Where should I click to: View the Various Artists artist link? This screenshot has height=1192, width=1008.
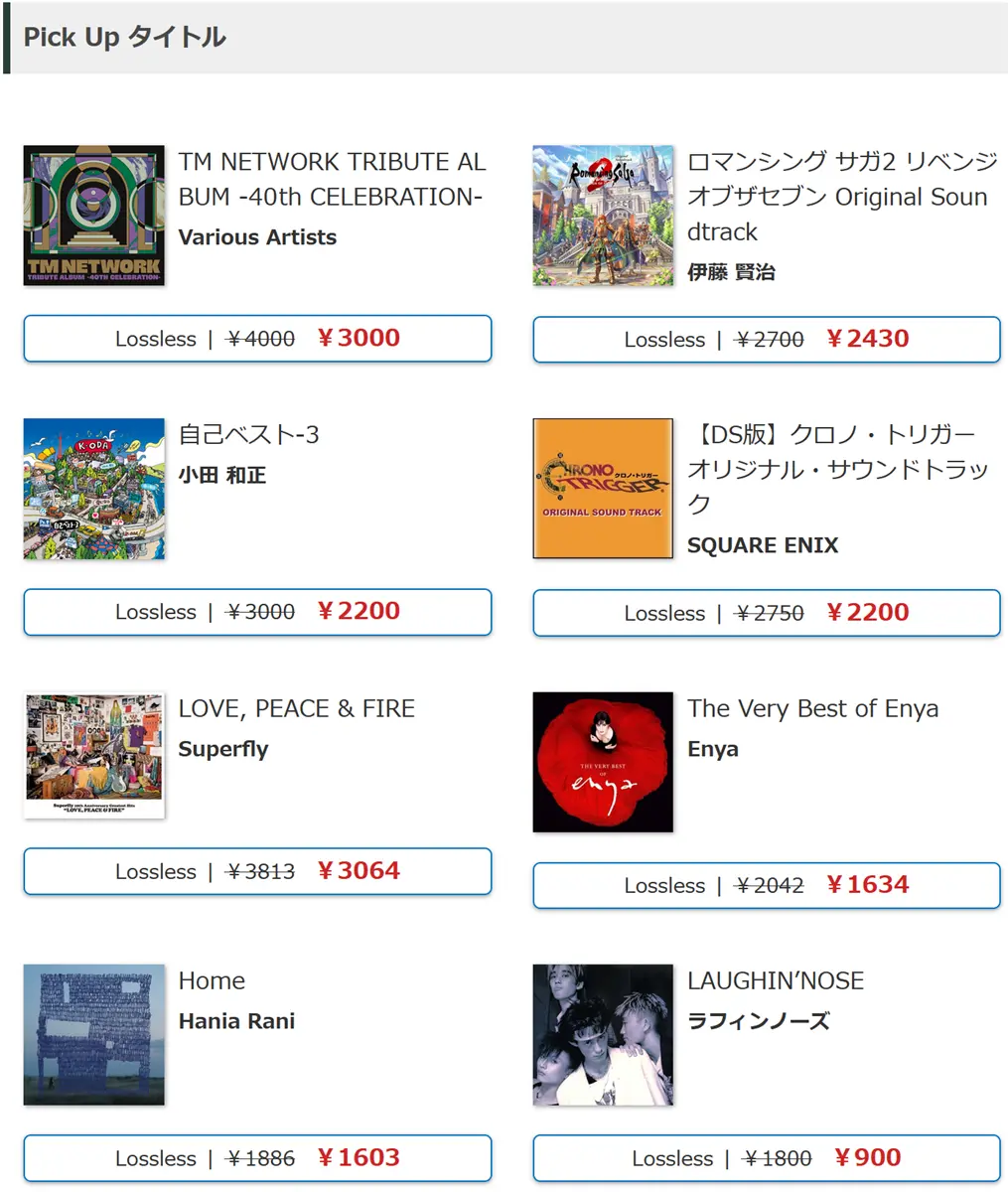click(257, 237)
